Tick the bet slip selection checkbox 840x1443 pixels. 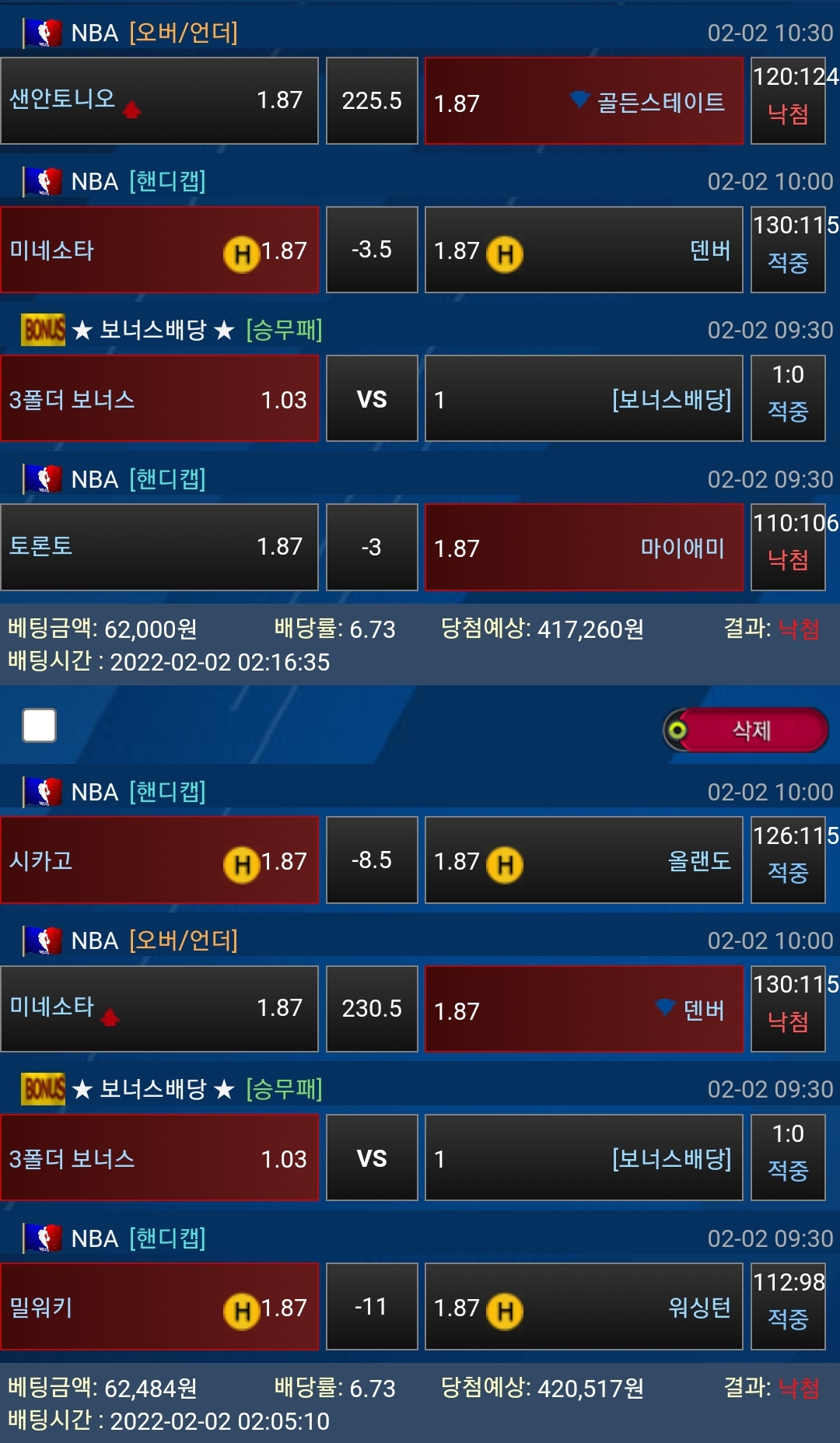(40, 725)
